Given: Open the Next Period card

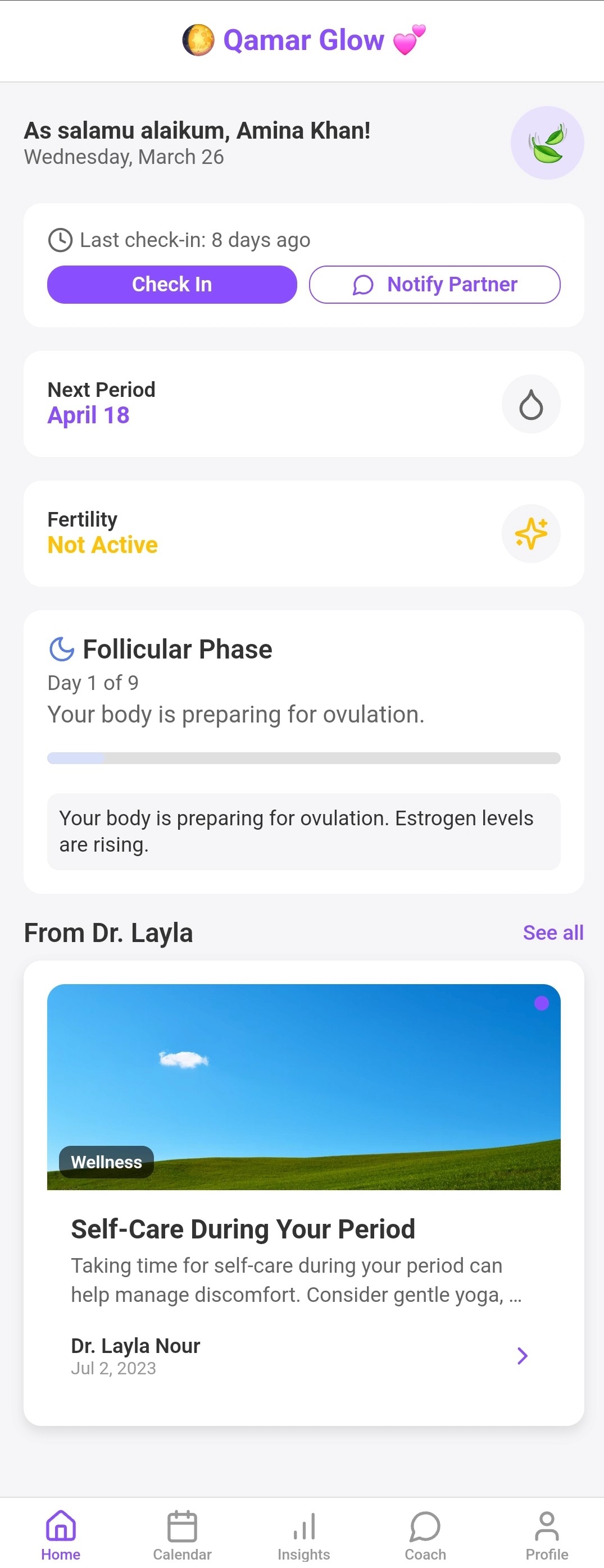Looking at the screenshot, I should point(303,404).
